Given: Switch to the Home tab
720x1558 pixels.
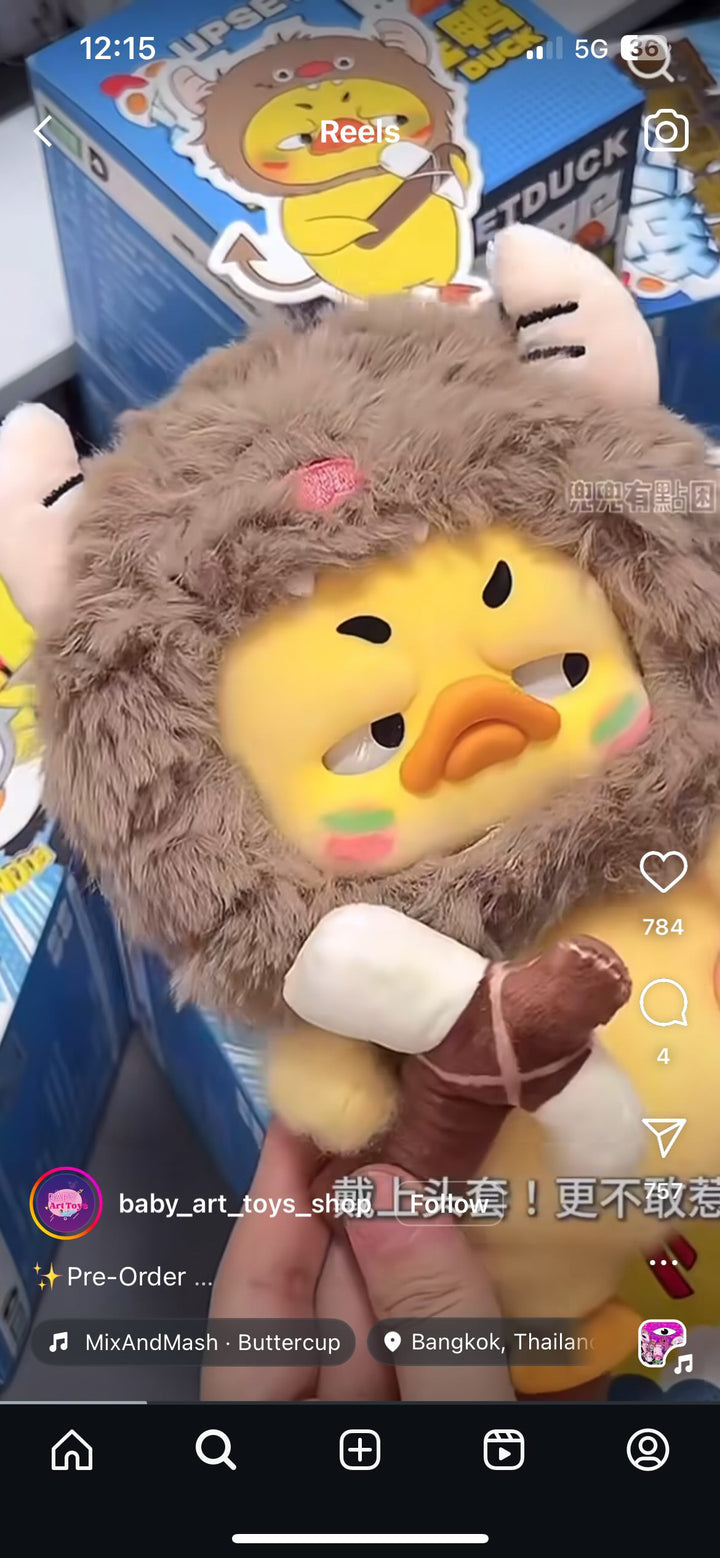Looking at the screenshot, I should tap(72, 1449).
